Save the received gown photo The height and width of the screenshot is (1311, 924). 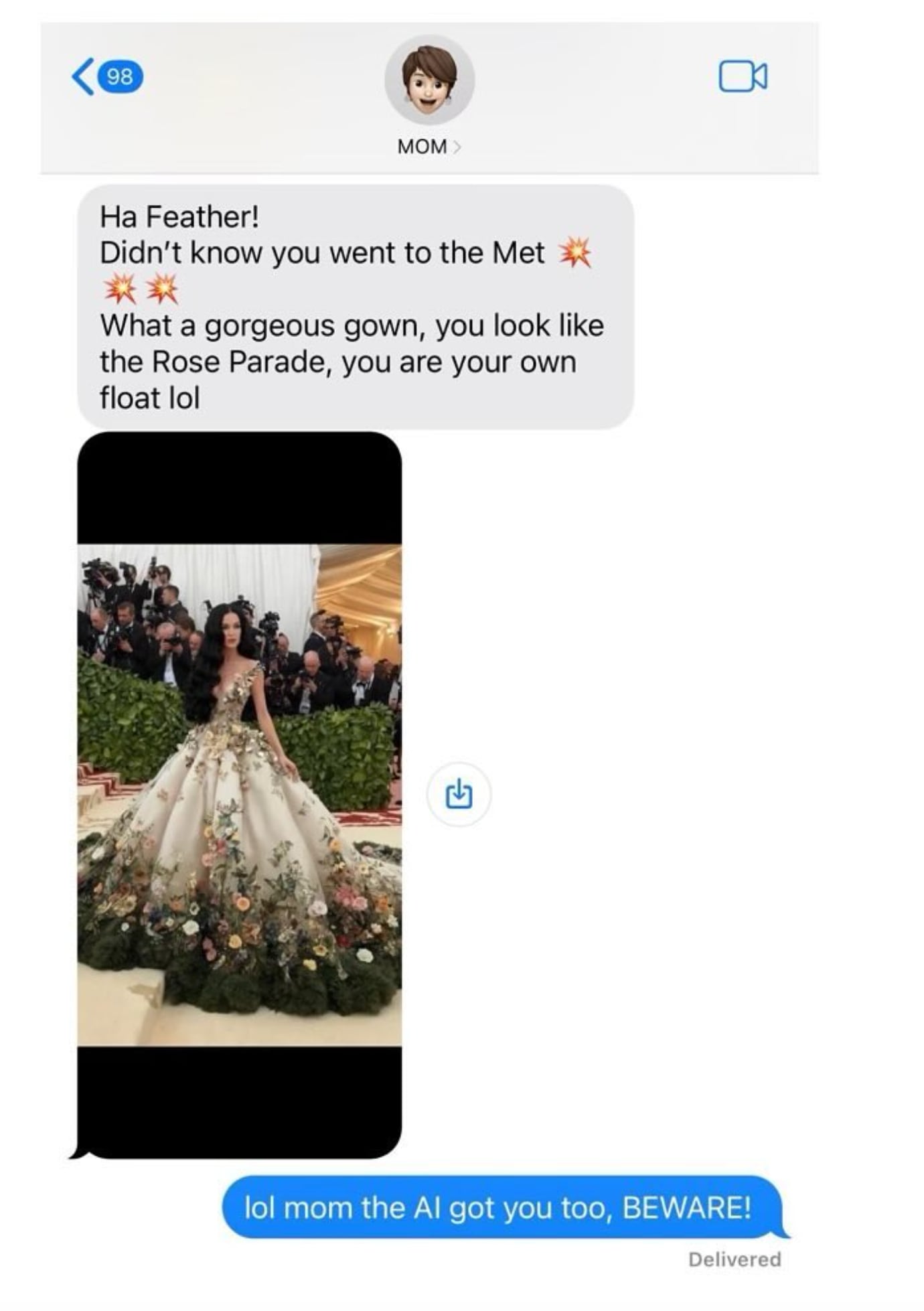459,794
